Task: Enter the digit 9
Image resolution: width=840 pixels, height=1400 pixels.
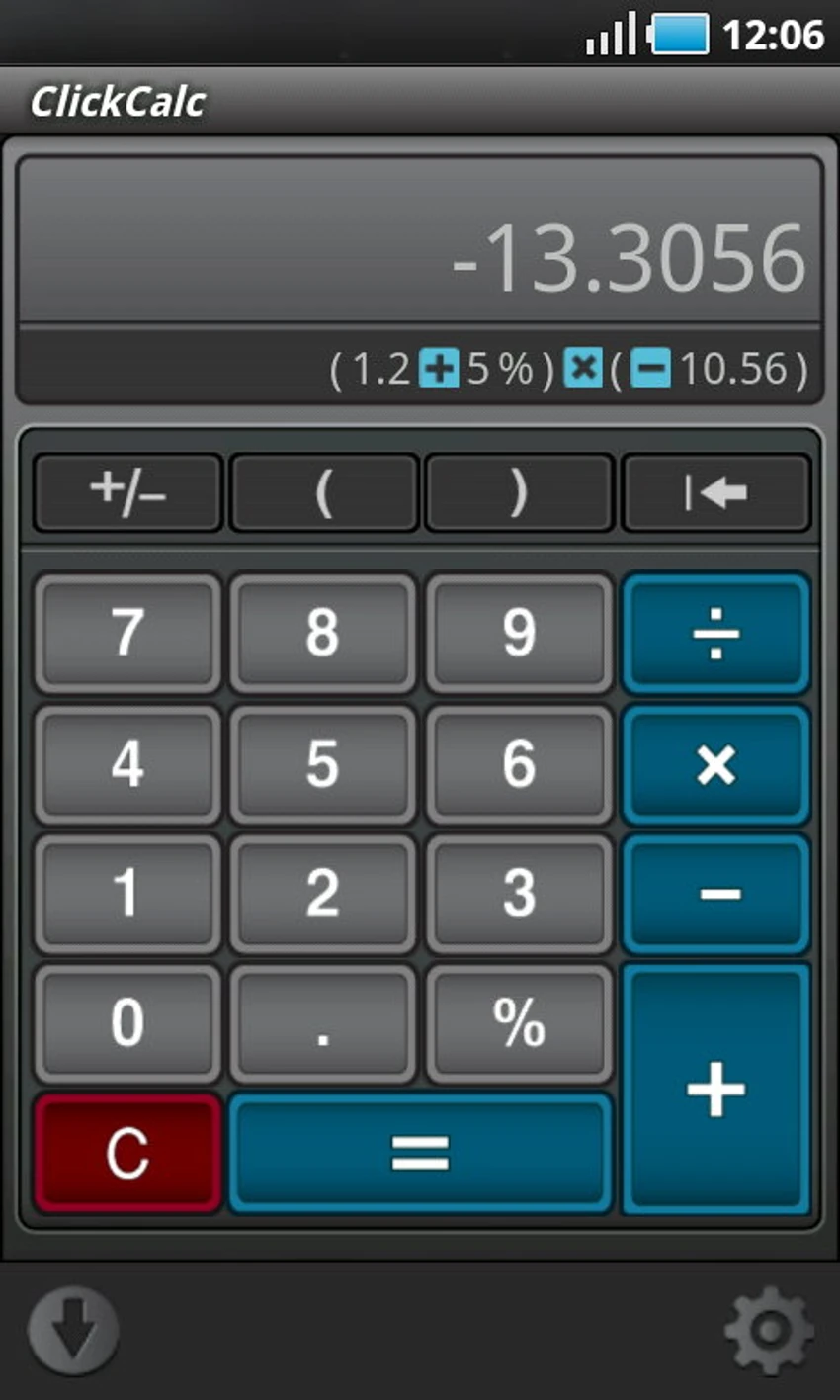Action: tap(519, 633)
